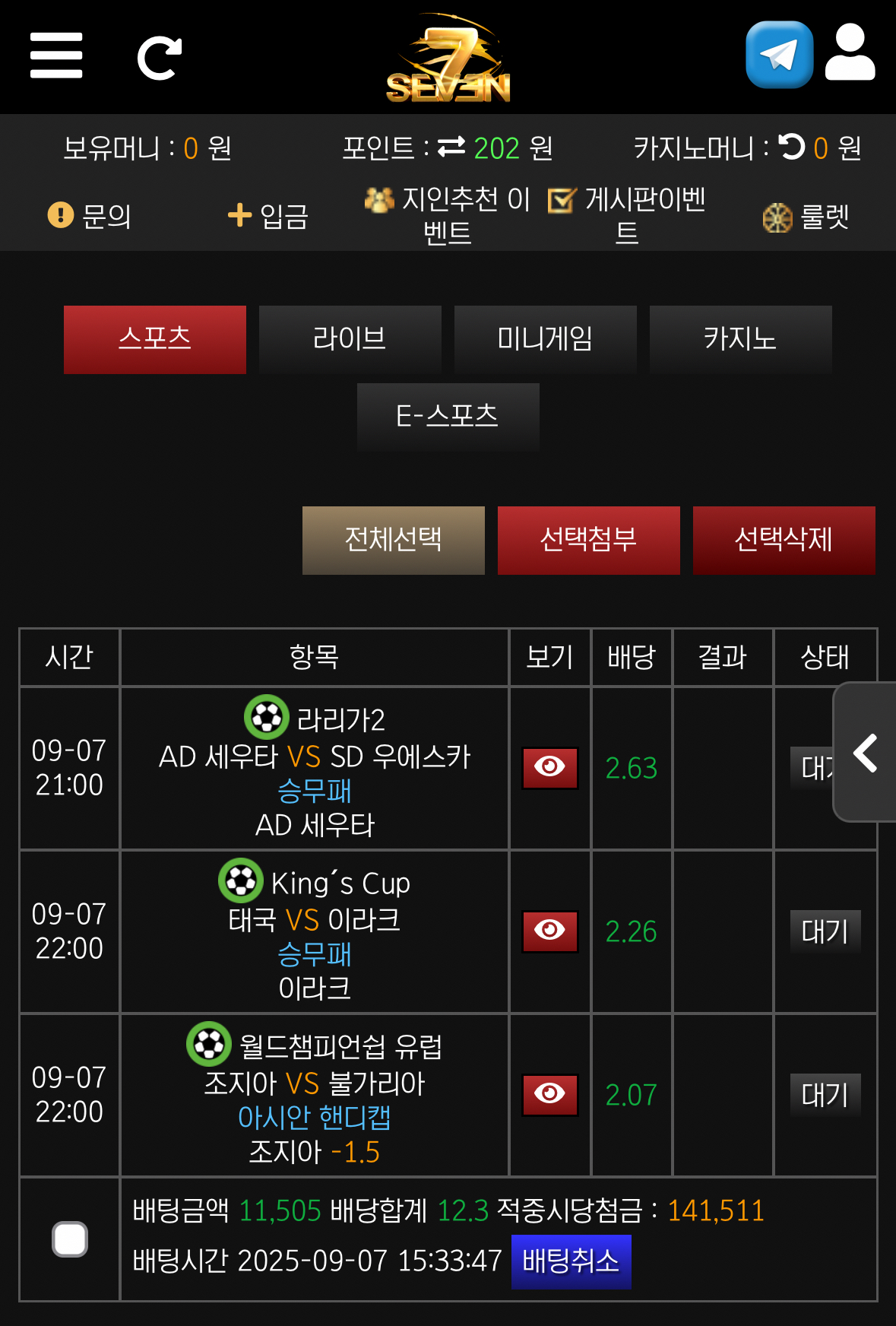
Task: Check the bet slip selection checkbox
Action: [x=70, y=1239]
